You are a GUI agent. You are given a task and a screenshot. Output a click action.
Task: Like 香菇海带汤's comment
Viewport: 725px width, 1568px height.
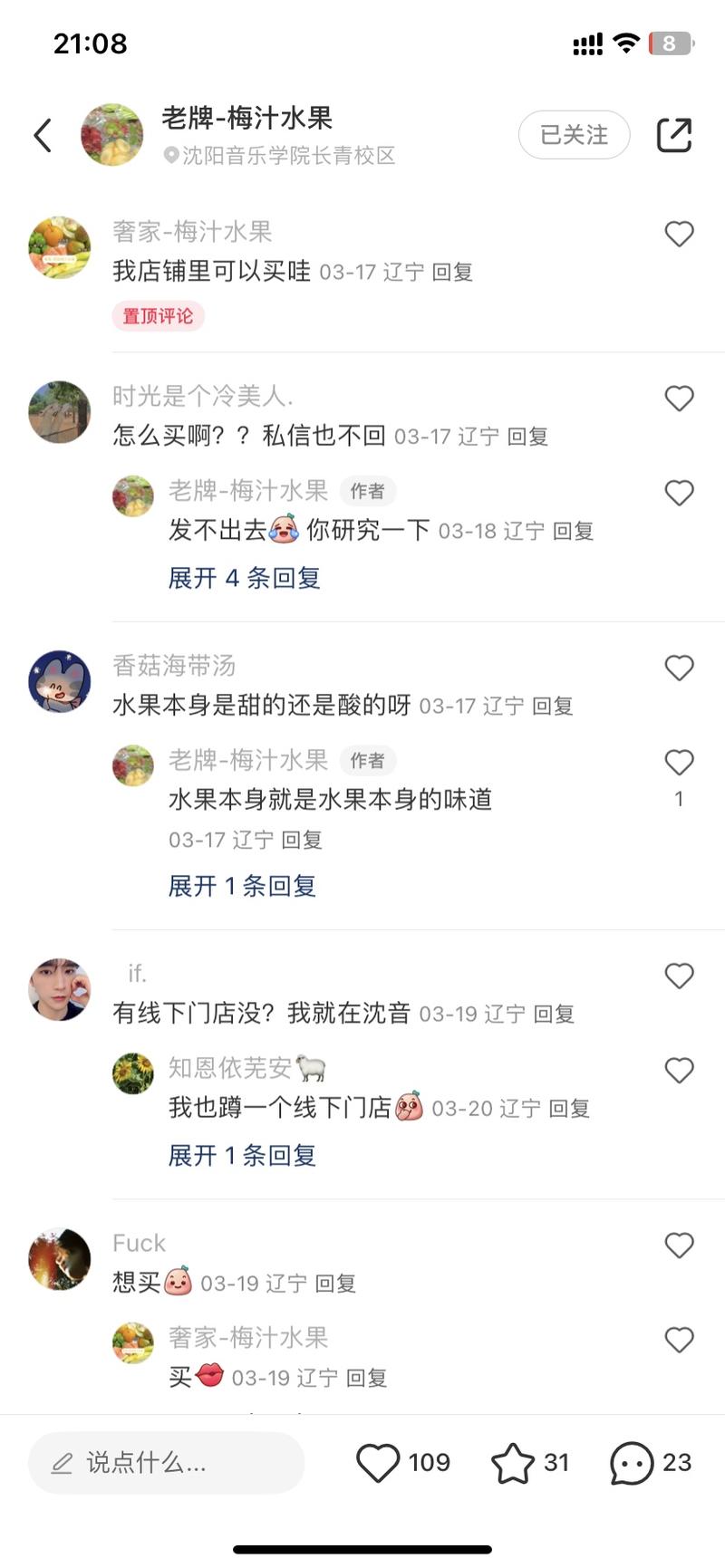679,668
